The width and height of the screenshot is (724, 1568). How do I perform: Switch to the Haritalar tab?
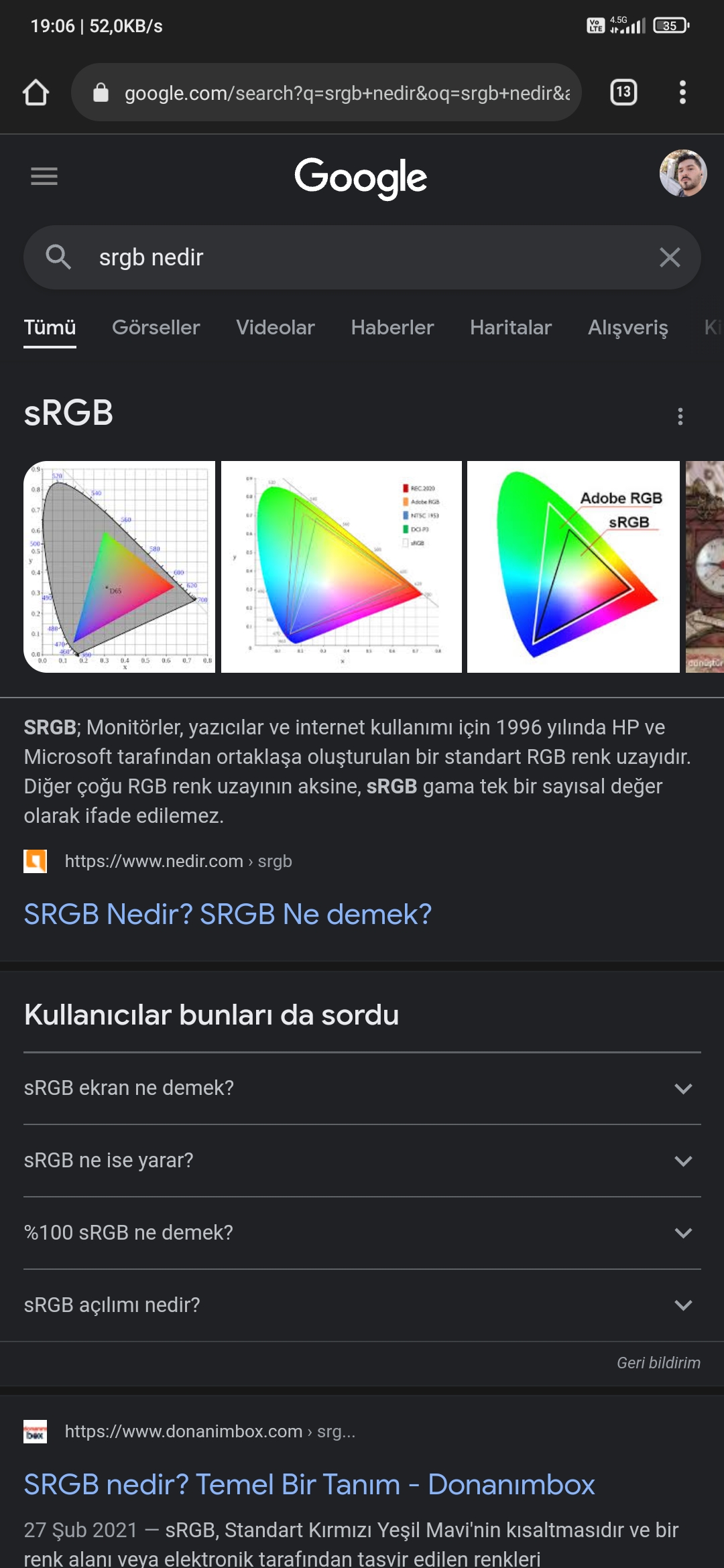pos(510,328)
